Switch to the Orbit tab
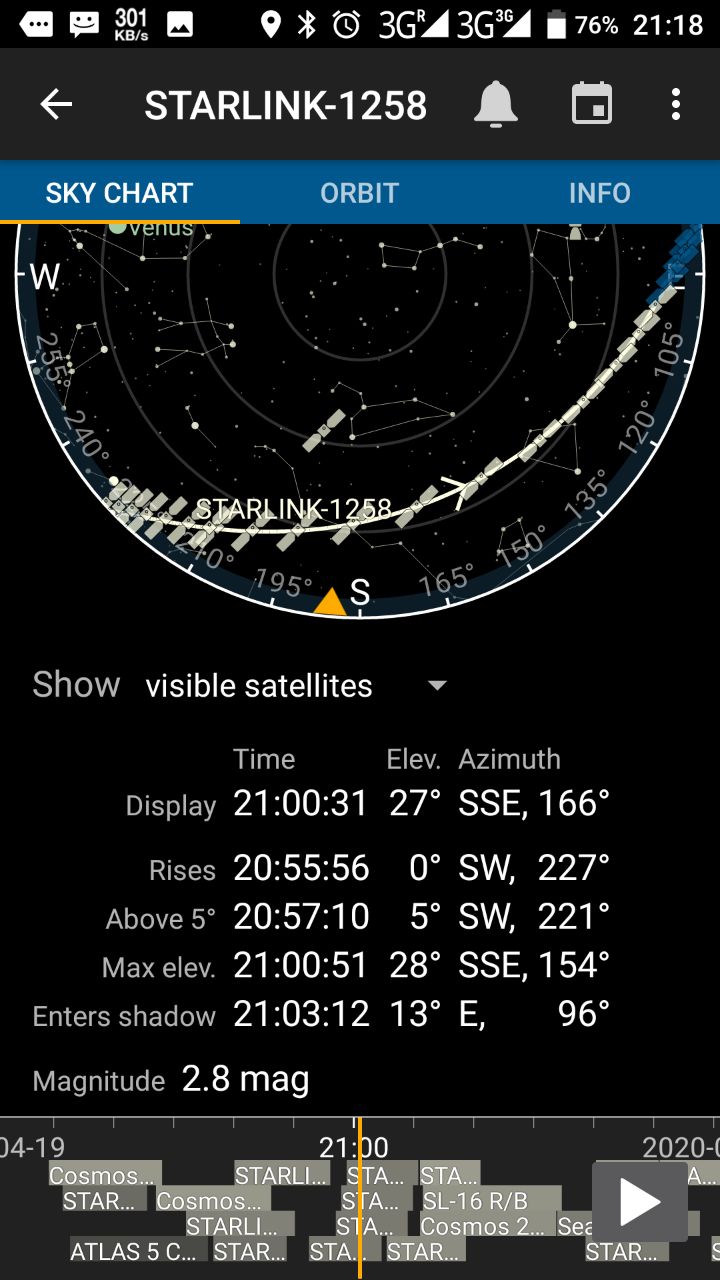 click(x=359, y=192)
